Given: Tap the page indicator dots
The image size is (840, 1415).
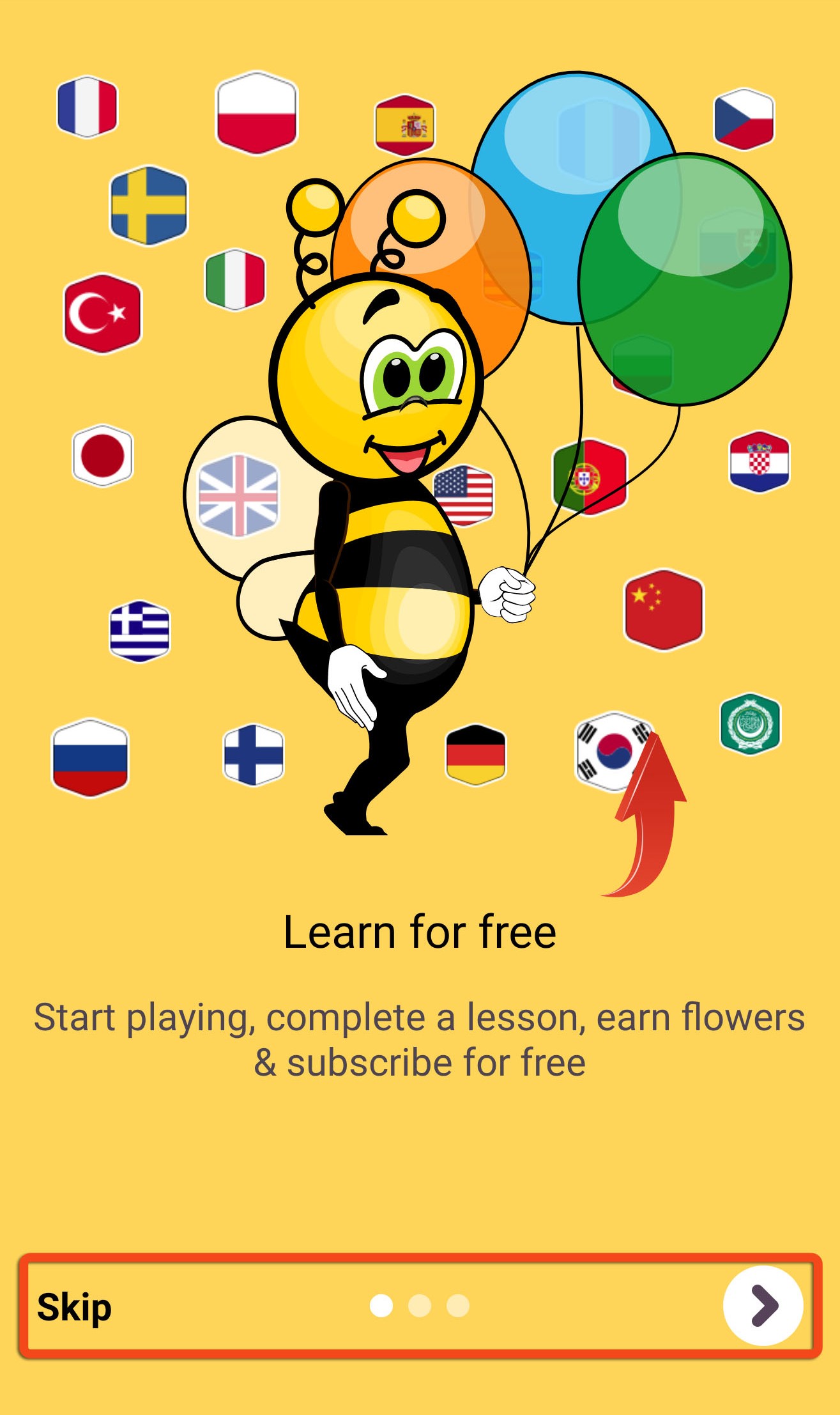Looking at the screenshot, I should click(x=419, y=1306).
